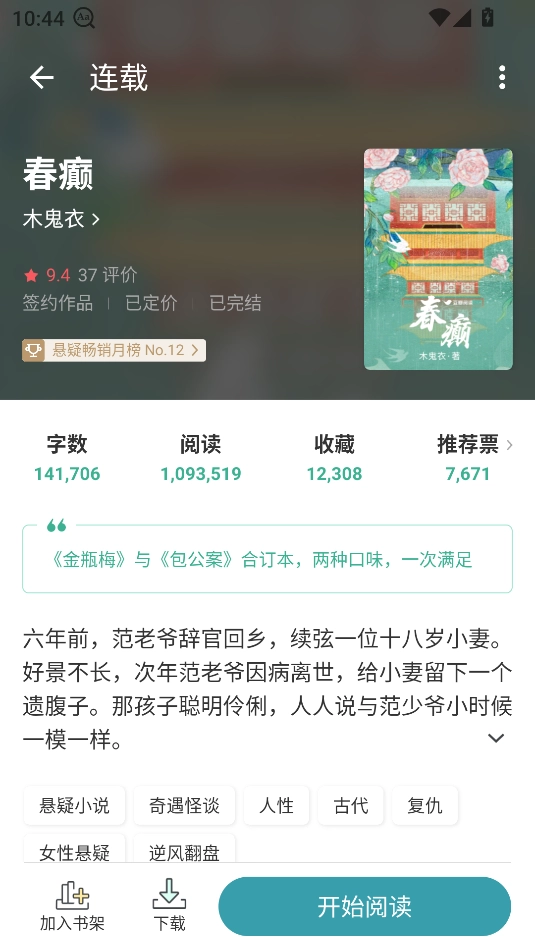The width and height of the screenshot is (535, 951).
Task: Open the 悬疑畅销月榜 No.12 ranking
Action: click(114, 350)
